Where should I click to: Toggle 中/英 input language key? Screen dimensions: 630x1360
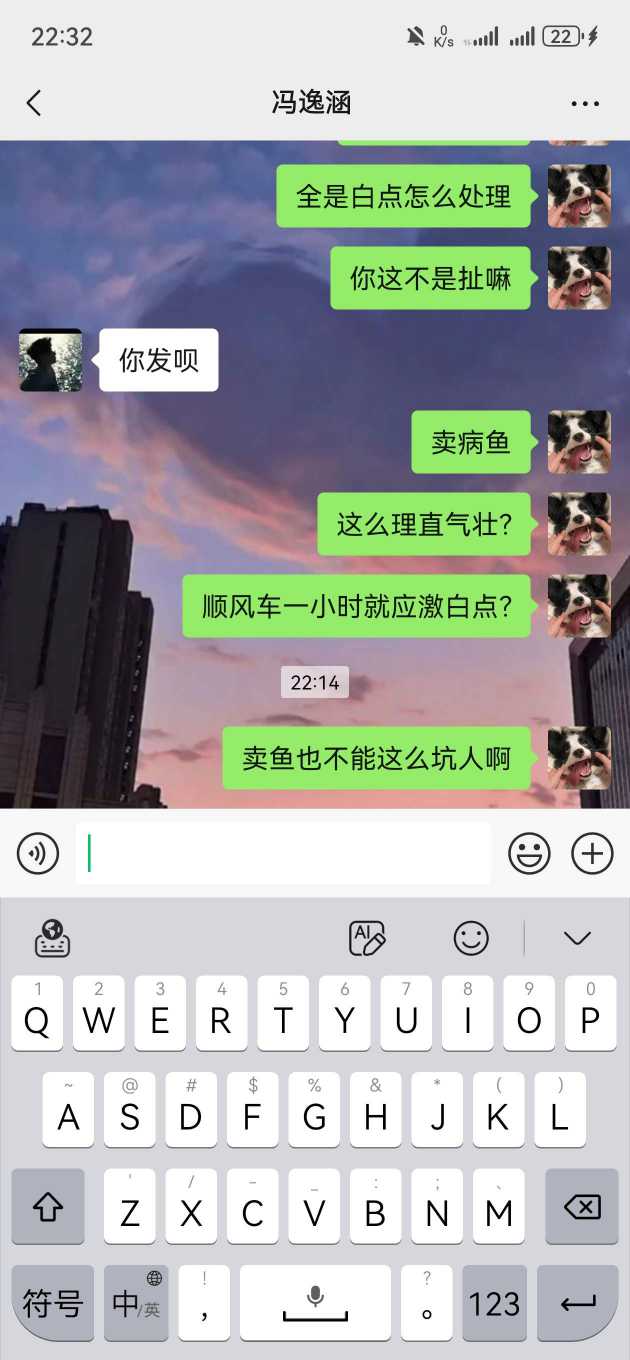[x=136, y=1303]
